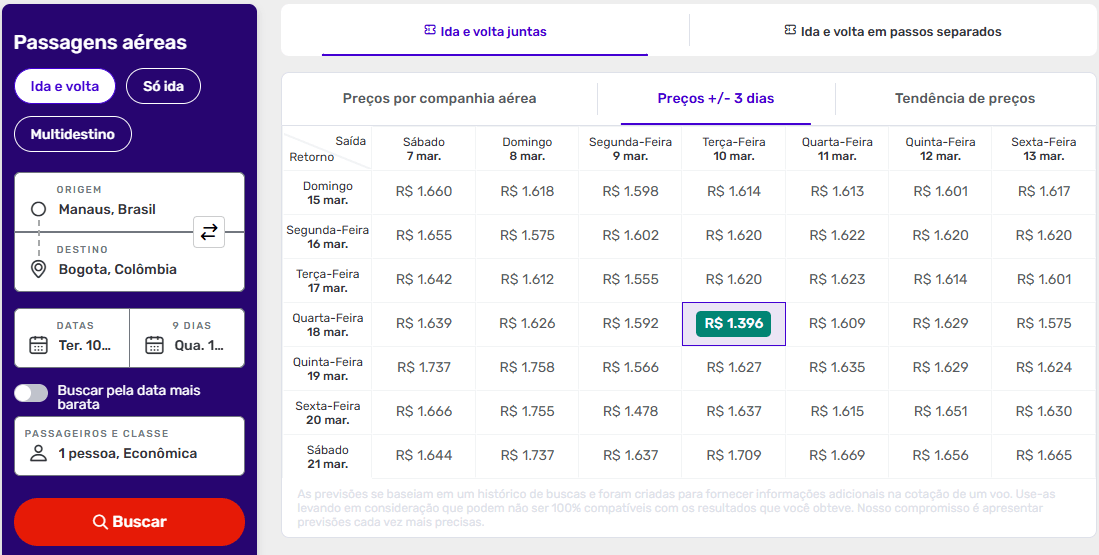Swap origin and destination

tap(208, 232)
